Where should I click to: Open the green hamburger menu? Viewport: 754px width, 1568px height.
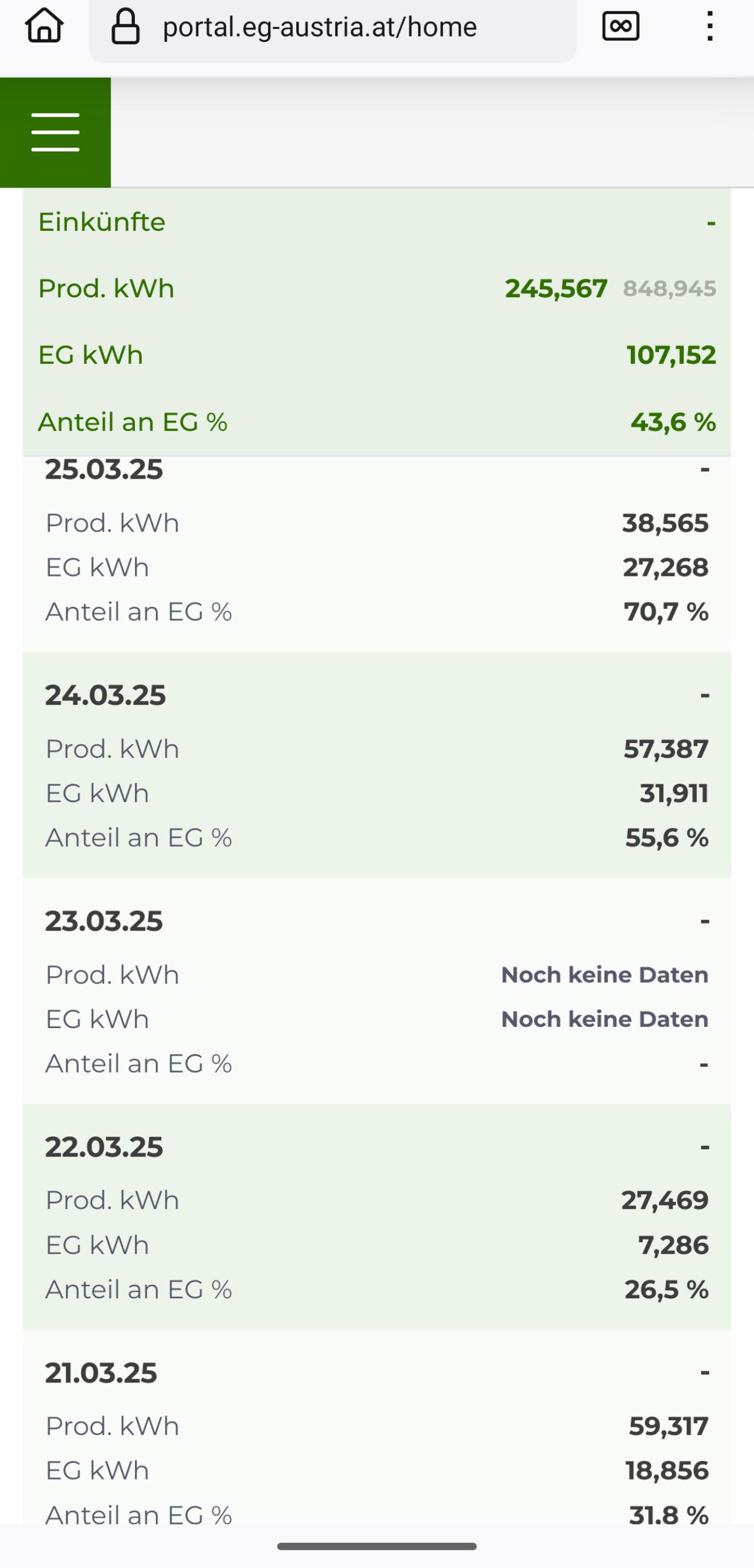tap(55, 132)
